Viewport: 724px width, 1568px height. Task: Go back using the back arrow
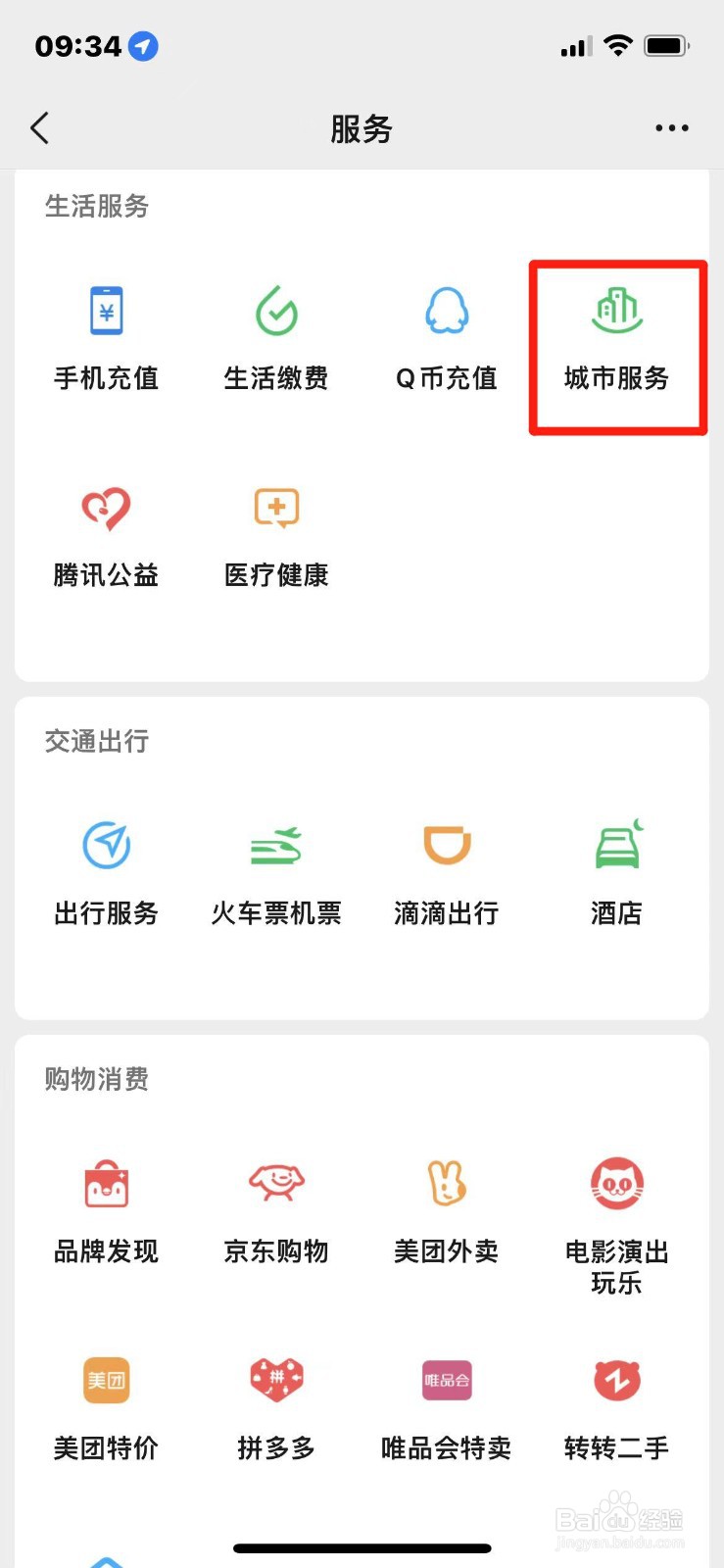pyautogui.click(x=40, y=128)
